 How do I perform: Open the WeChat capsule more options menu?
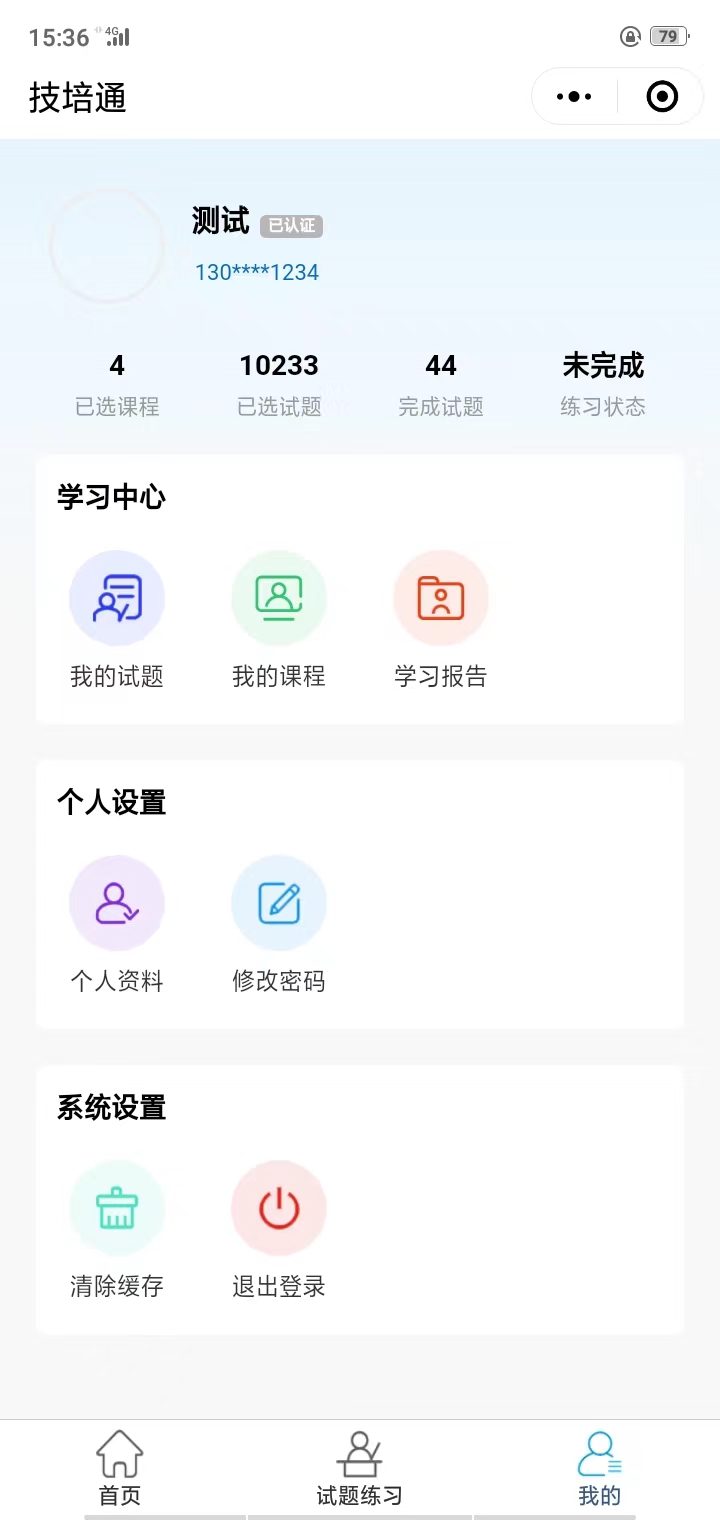[x=573, y=96]
